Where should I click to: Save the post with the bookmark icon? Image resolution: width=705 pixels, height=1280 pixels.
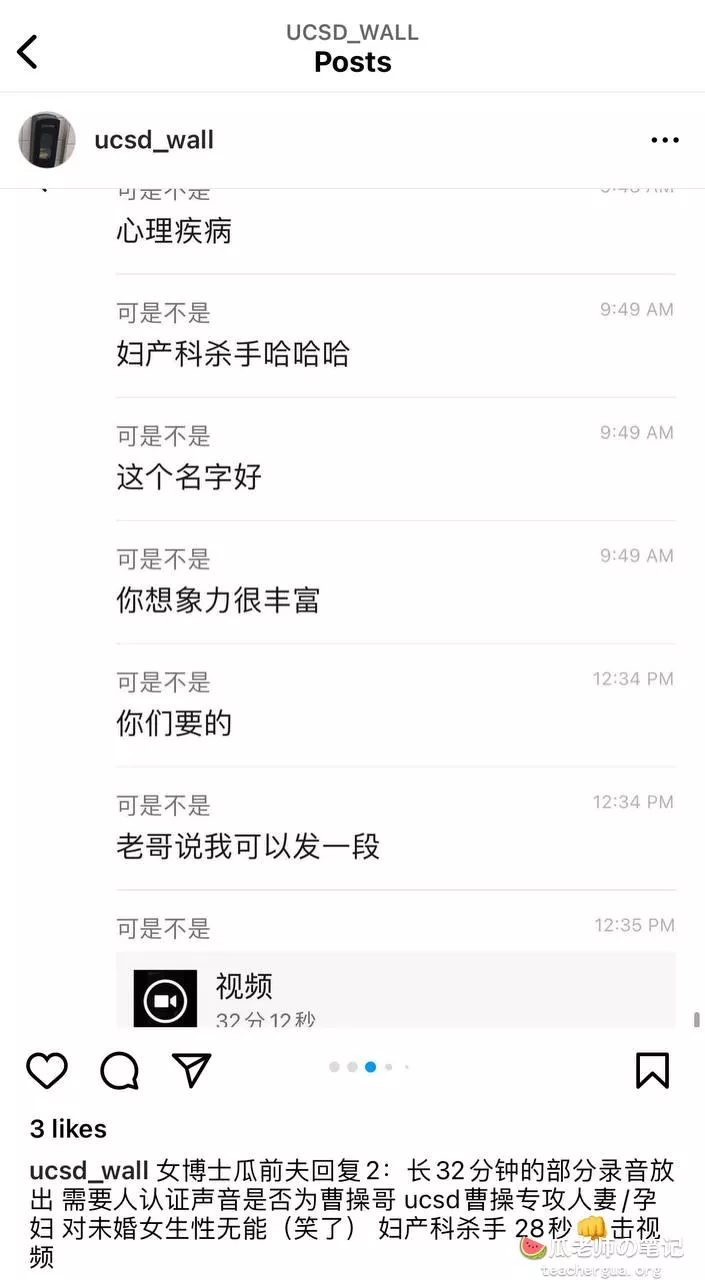(x=652, y=1070)
